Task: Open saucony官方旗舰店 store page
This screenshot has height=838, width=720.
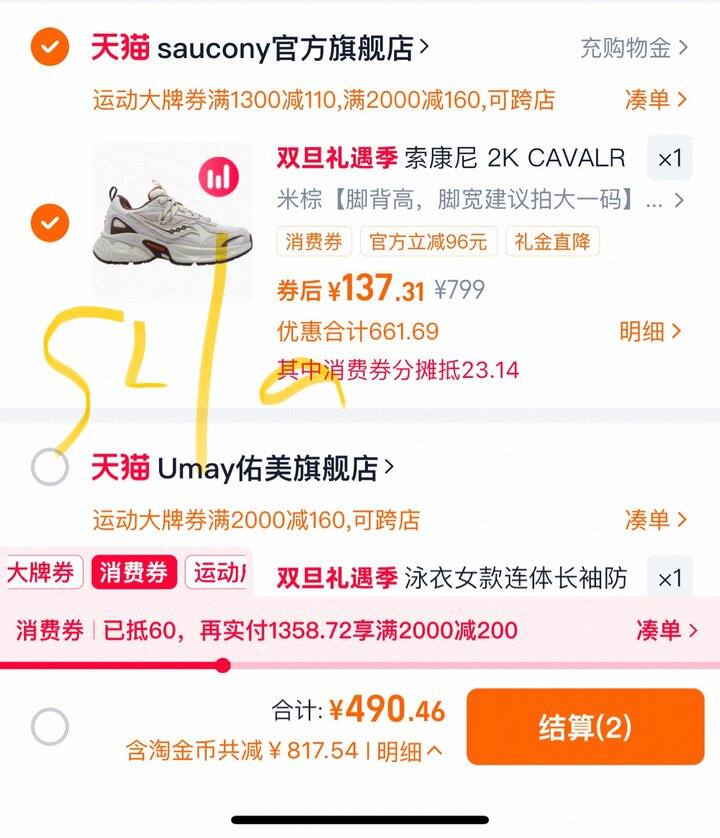Action: [285, 48]
